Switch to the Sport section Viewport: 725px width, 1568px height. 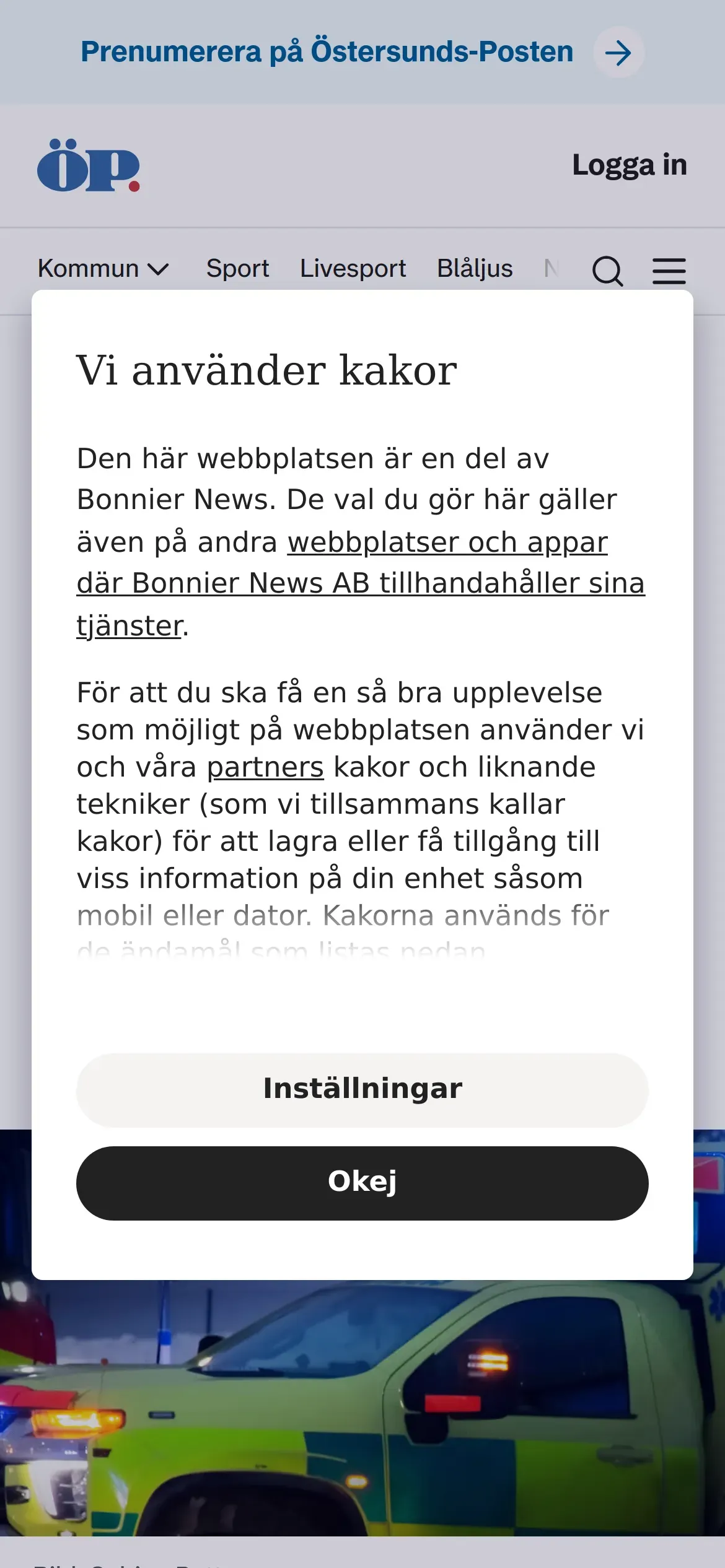tap(238, 269)
